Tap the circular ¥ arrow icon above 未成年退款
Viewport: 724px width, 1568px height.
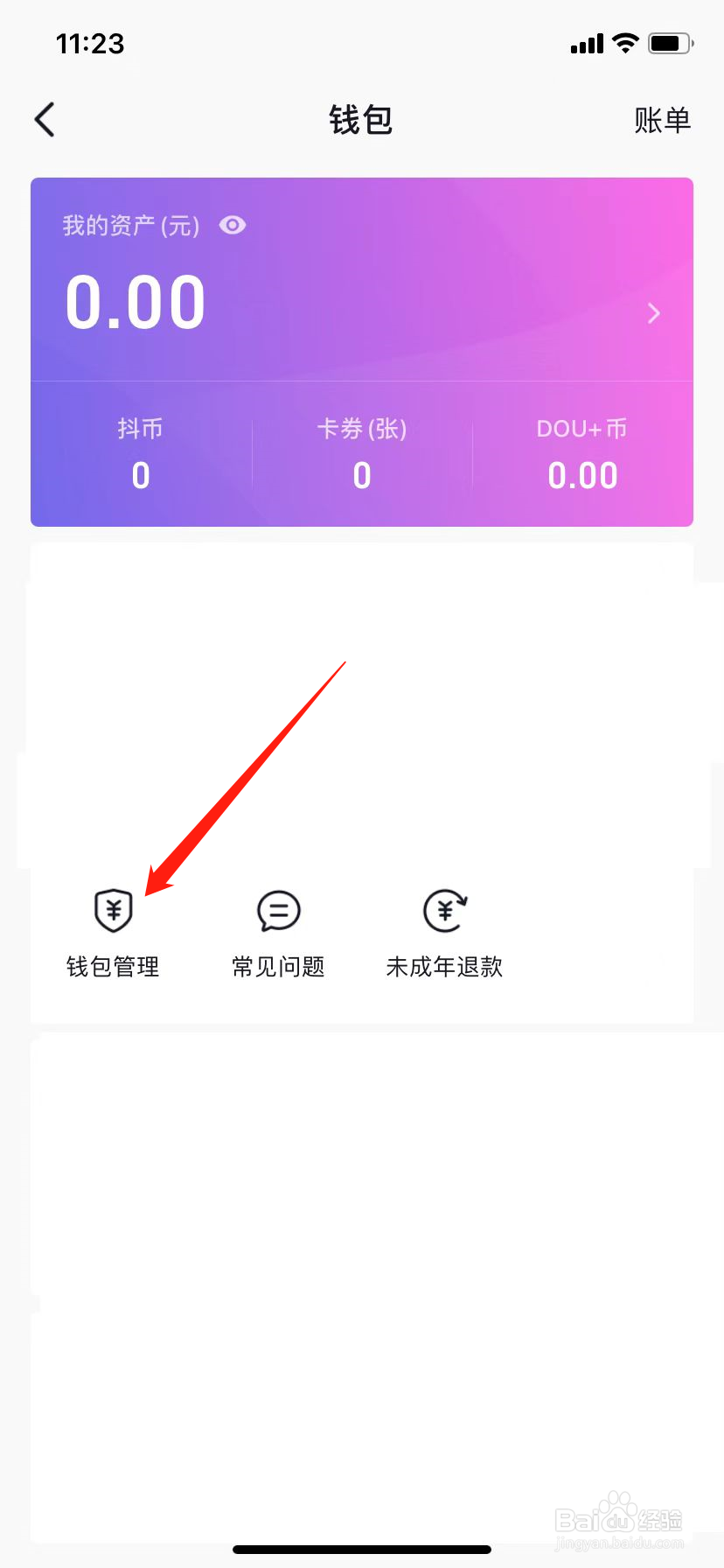click(444, 910)
